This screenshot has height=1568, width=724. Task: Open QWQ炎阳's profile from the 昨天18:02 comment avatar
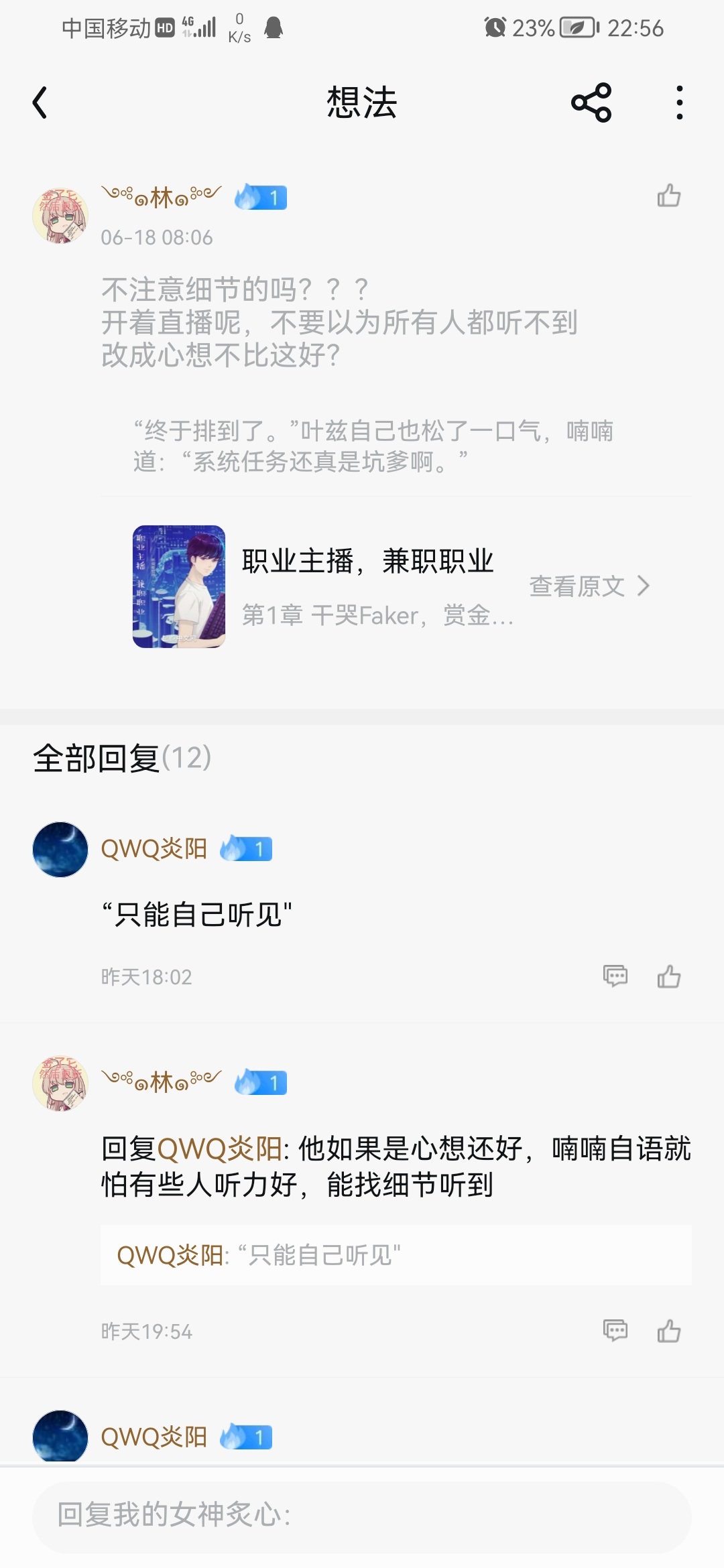tap(60, 849)
